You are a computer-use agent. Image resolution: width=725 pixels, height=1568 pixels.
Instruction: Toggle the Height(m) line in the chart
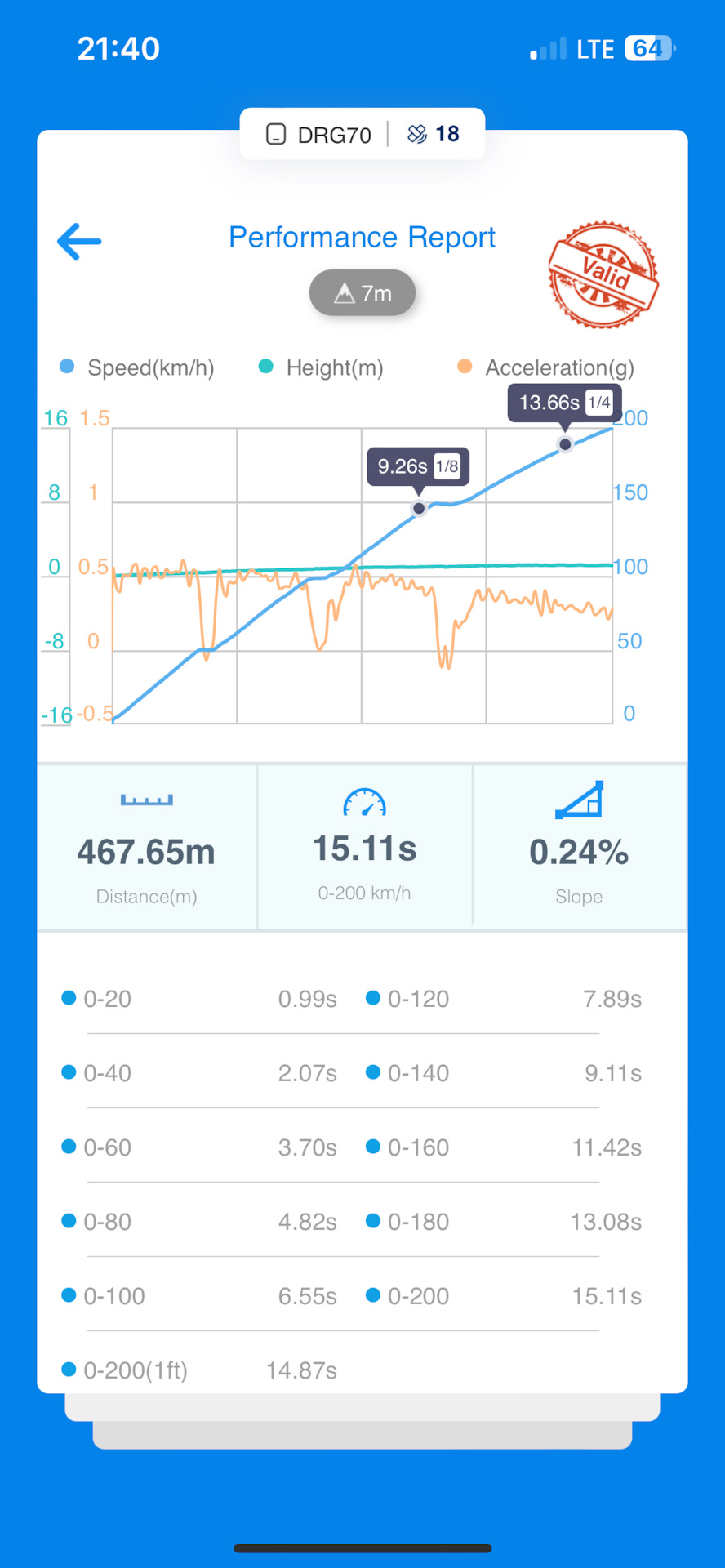click(x=322, y=367)
